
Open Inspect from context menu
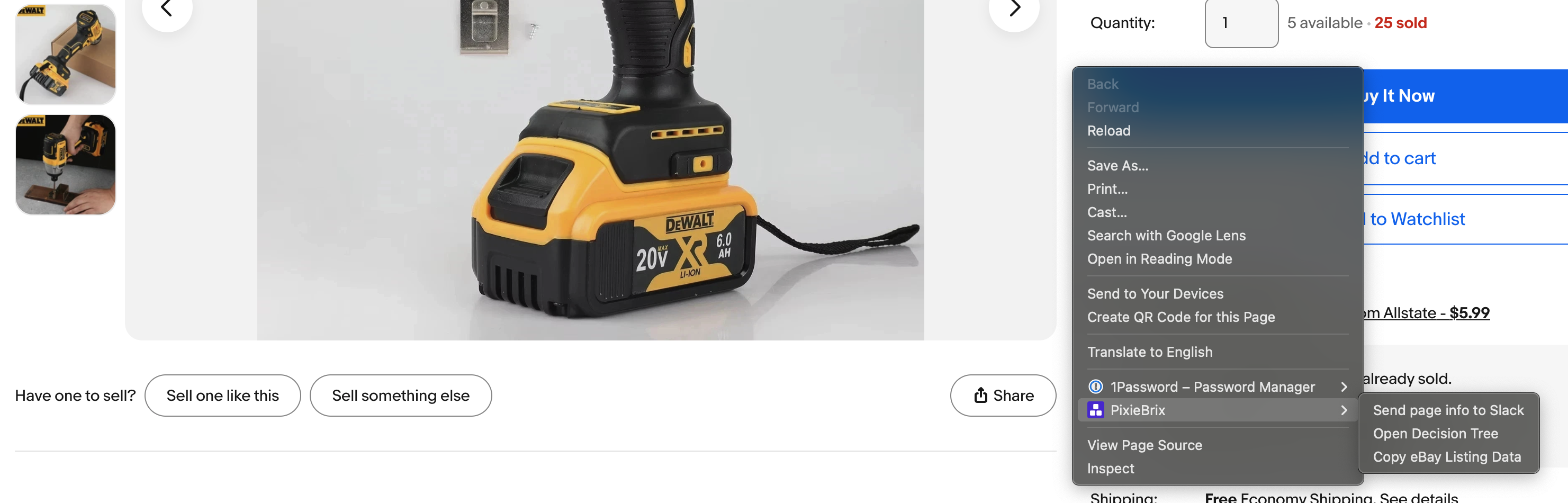(x=1110, y=468)
